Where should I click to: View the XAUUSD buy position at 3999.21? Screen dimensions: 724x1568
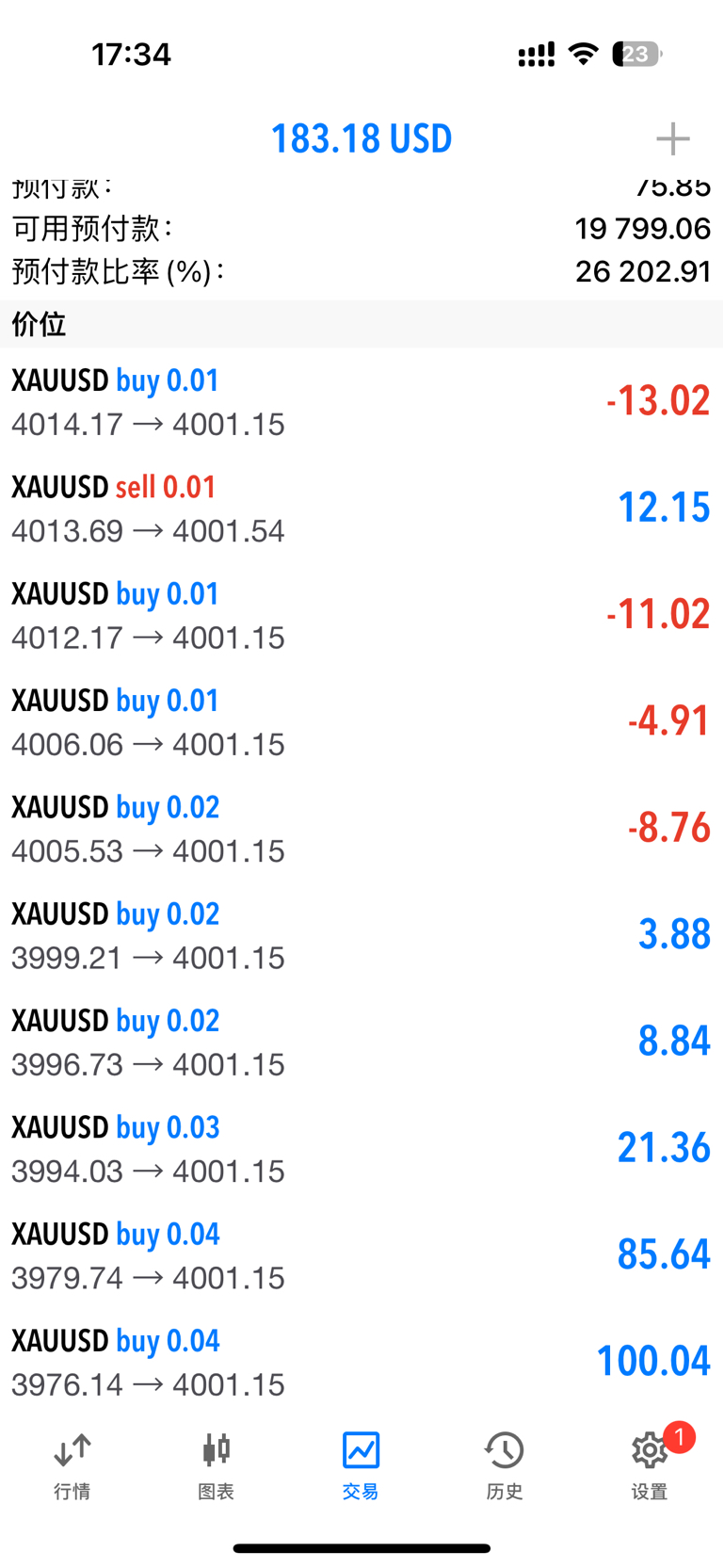pos(362,935)
